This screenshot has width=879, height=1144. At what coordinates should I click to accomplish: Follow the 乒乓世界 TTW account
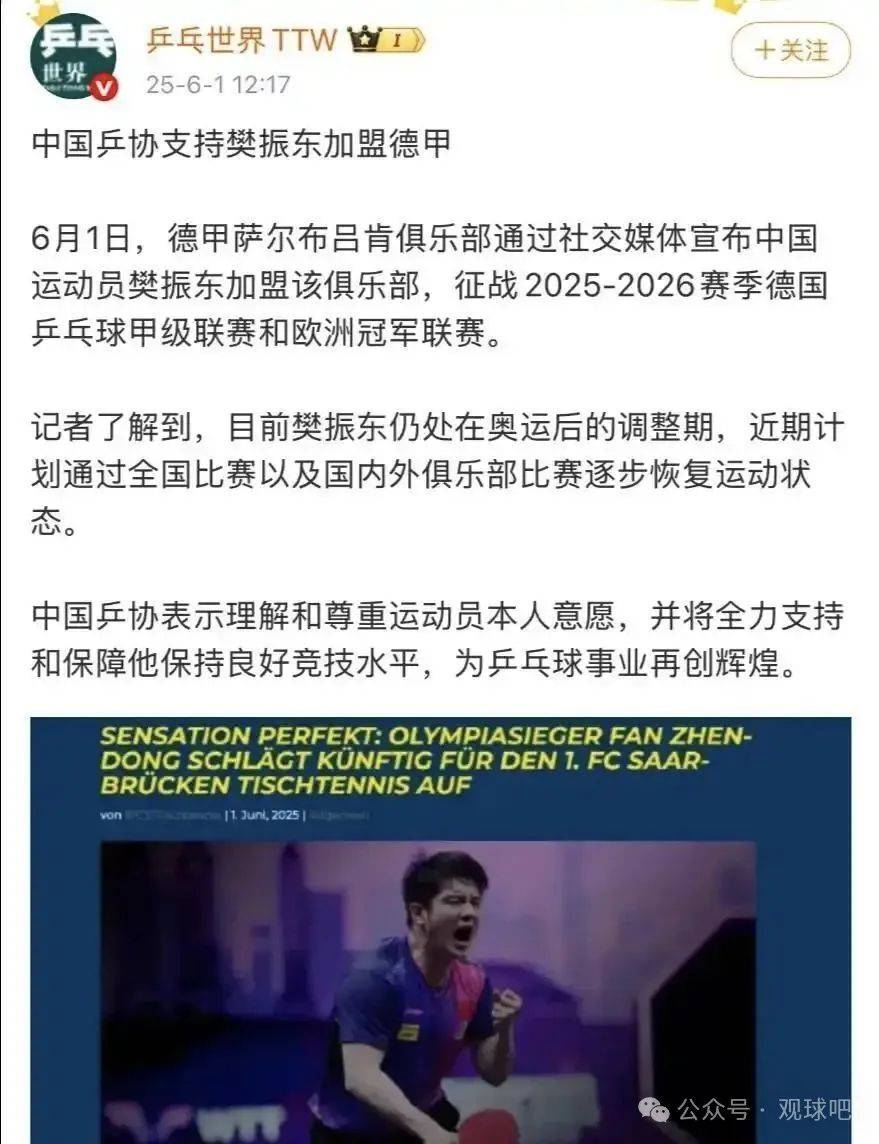click(x=790, y=50)
